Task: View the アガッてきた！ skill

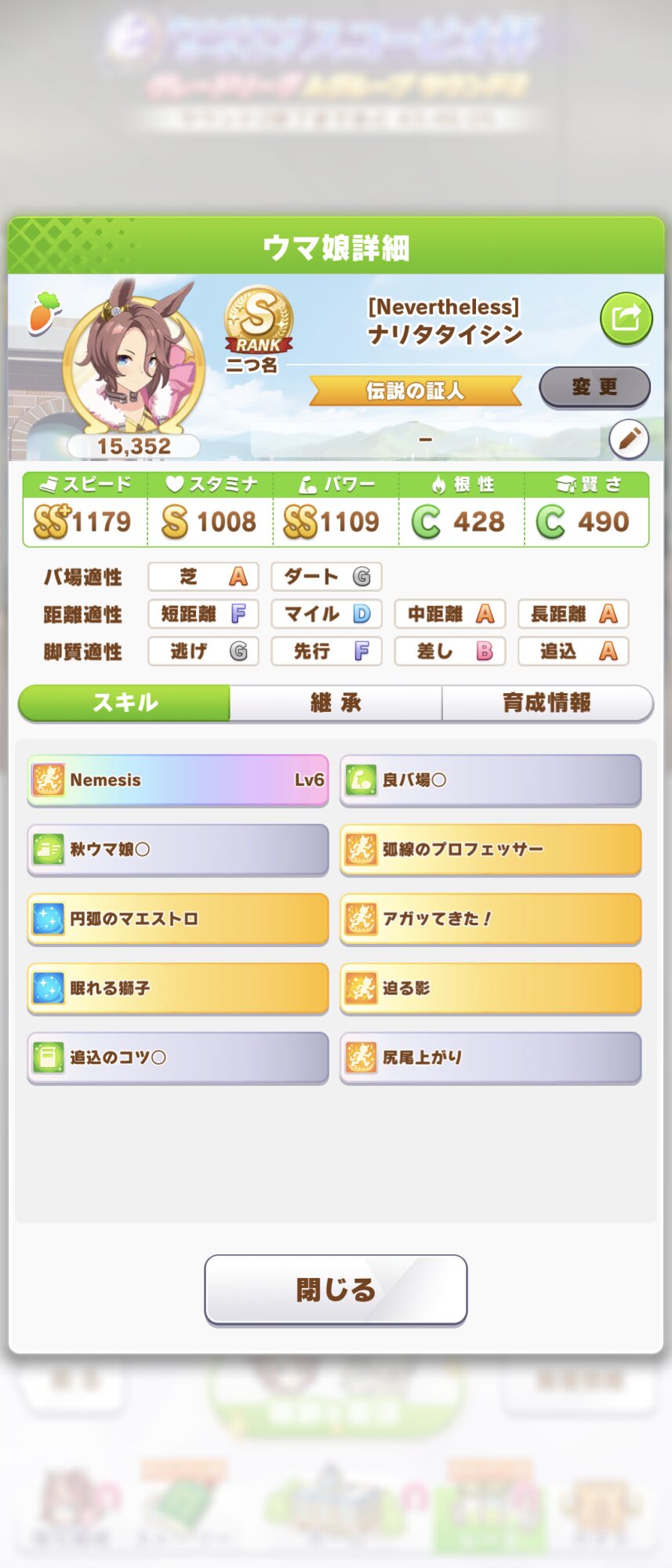Action: (x=490, y=918)
